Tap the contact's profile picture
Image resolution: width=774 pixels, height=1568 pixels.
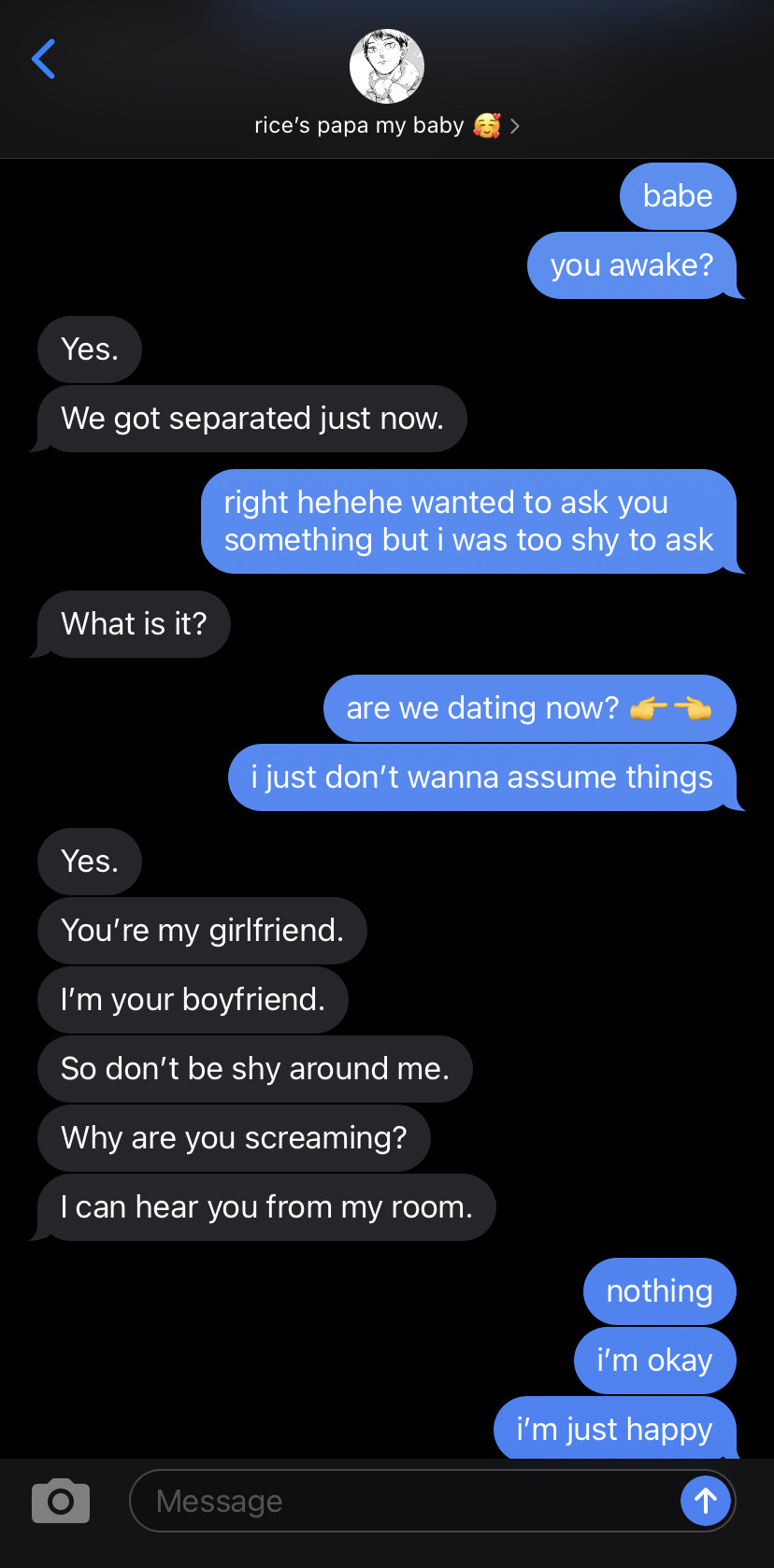[386, 66]
